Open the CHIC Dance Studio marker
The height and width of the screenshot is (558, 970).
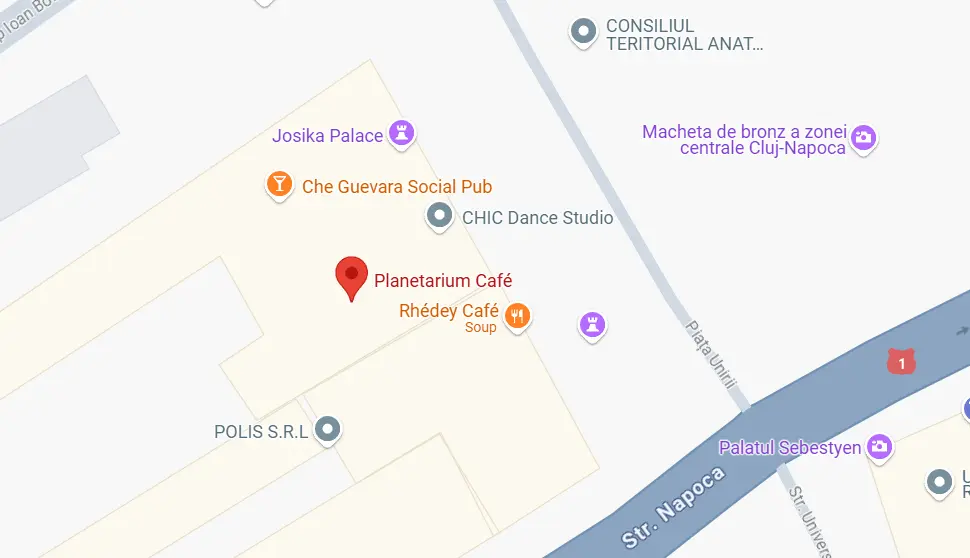pos(439,215)
